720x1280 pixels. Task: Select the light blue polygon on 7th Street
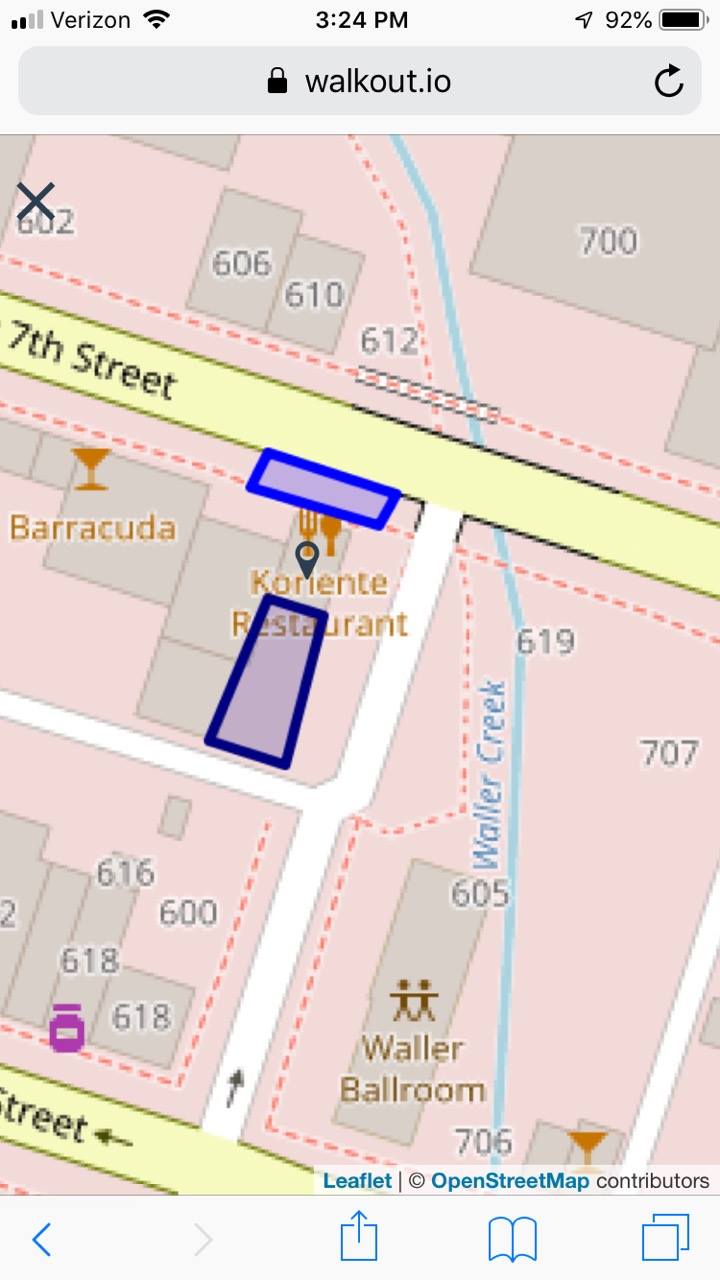click(324, 490)
